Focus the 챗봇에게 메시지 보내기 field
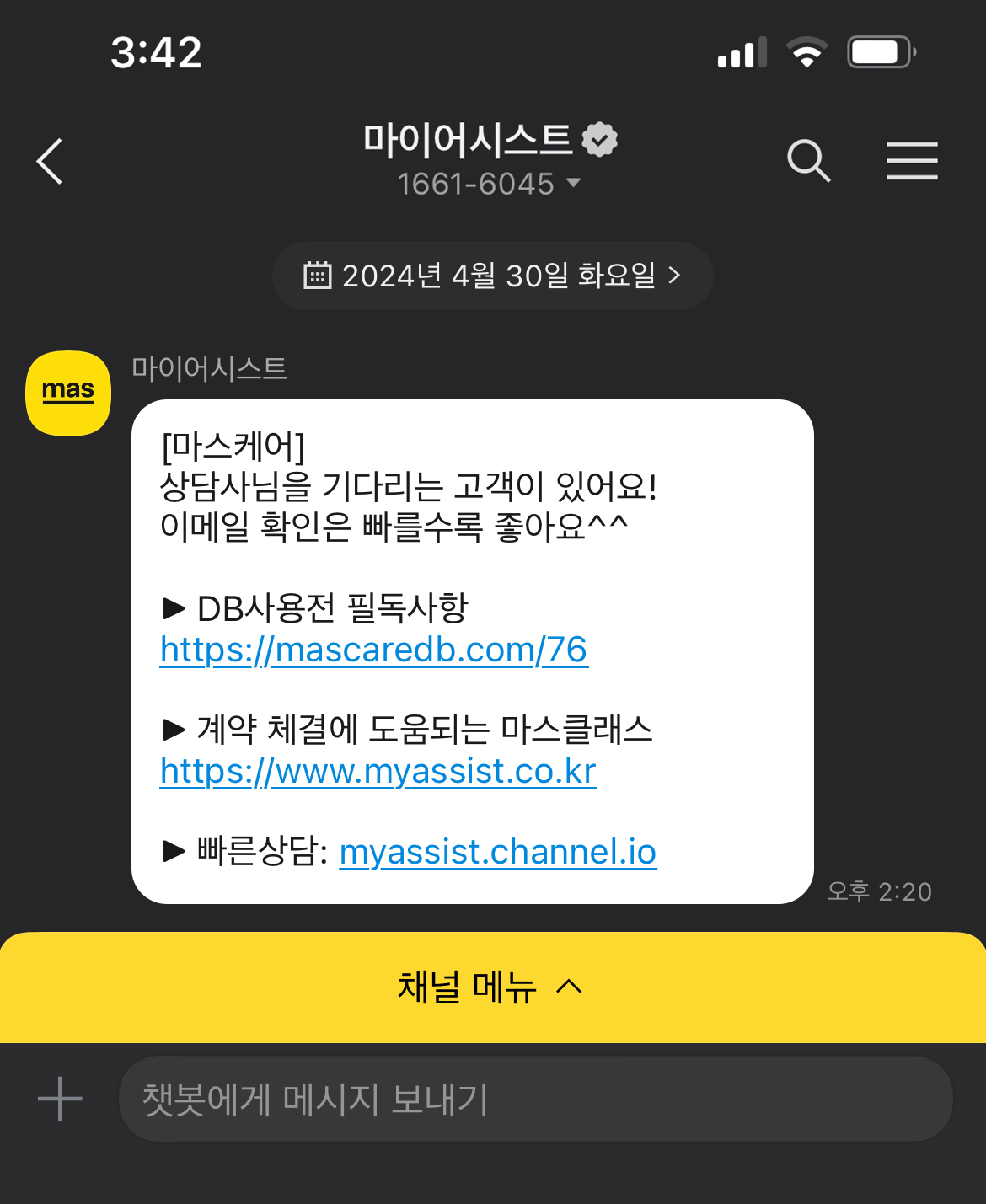Screen dimensions: 986x1204 click(x=536, y=1099)
